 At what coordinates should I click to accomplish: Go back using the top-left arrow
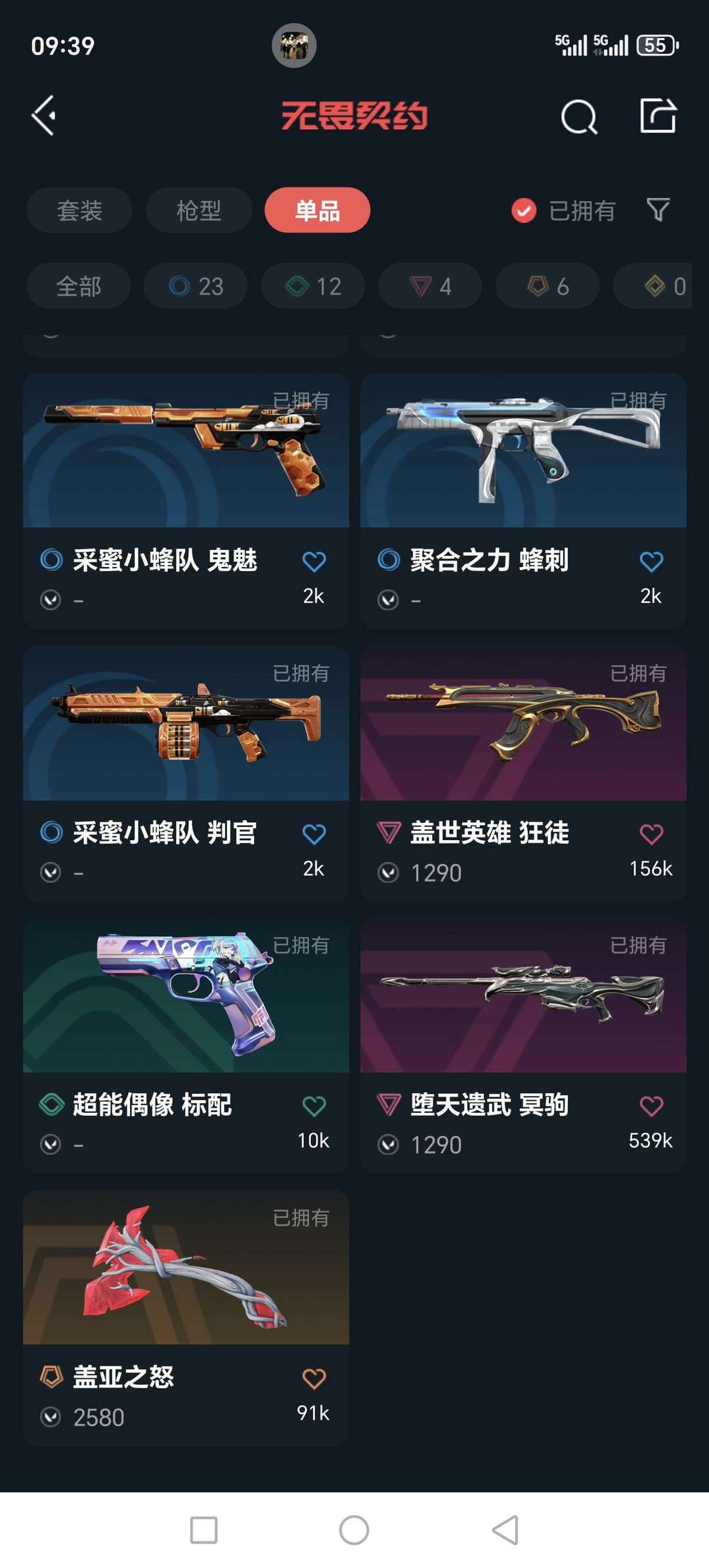43,116
